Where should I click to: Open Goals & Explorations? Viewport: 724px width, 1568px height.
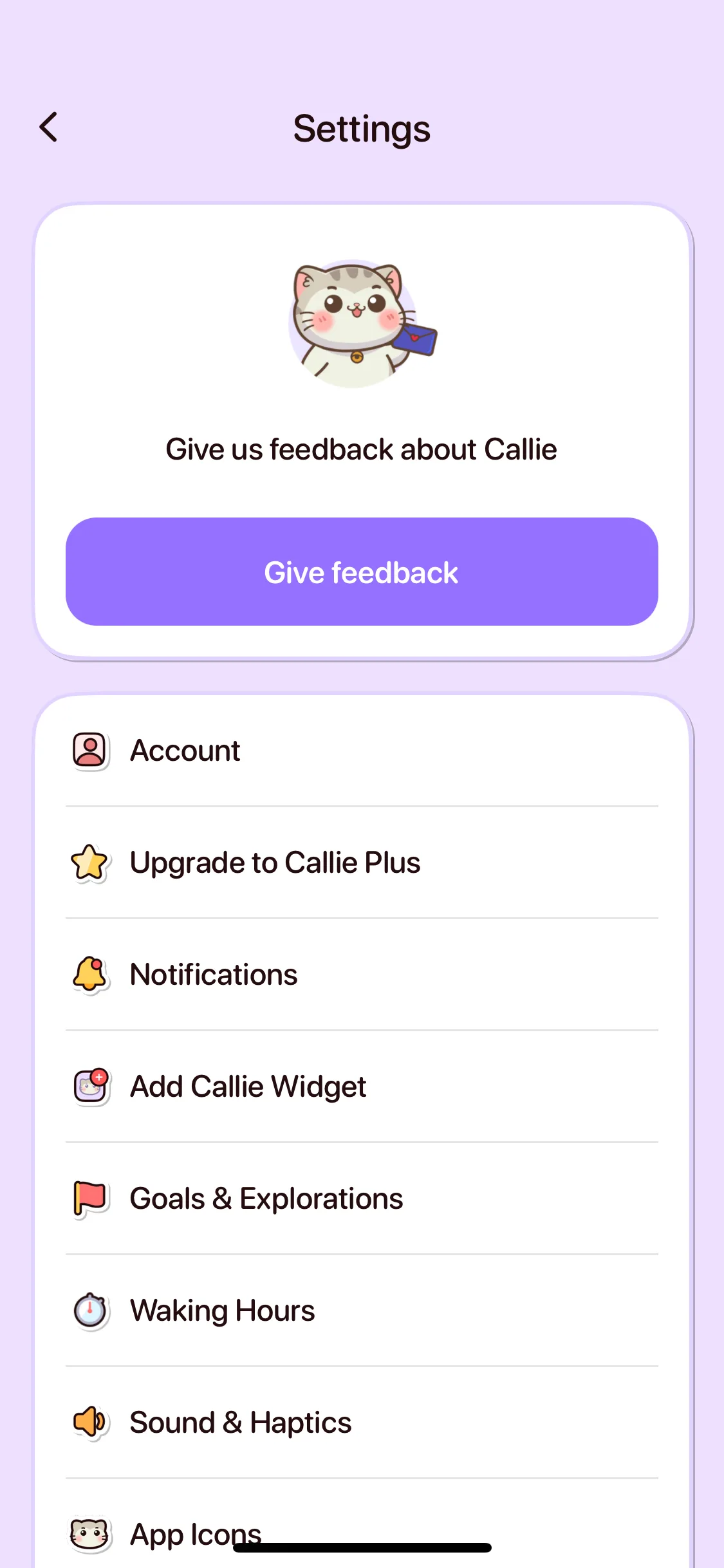362,1199
